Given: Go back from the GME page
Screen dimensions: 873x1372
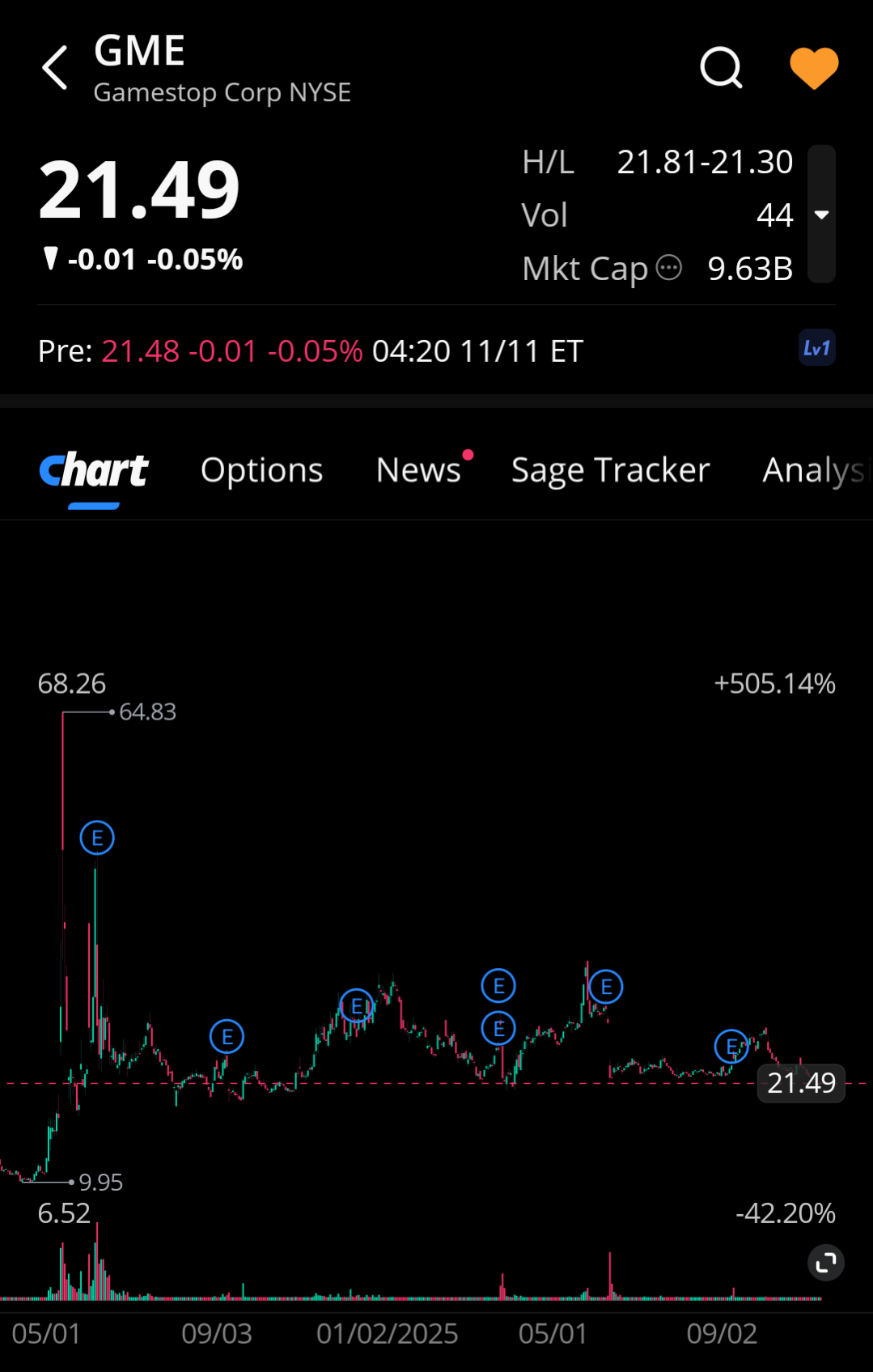Looking at the screenshot, I should pos(55,67).
